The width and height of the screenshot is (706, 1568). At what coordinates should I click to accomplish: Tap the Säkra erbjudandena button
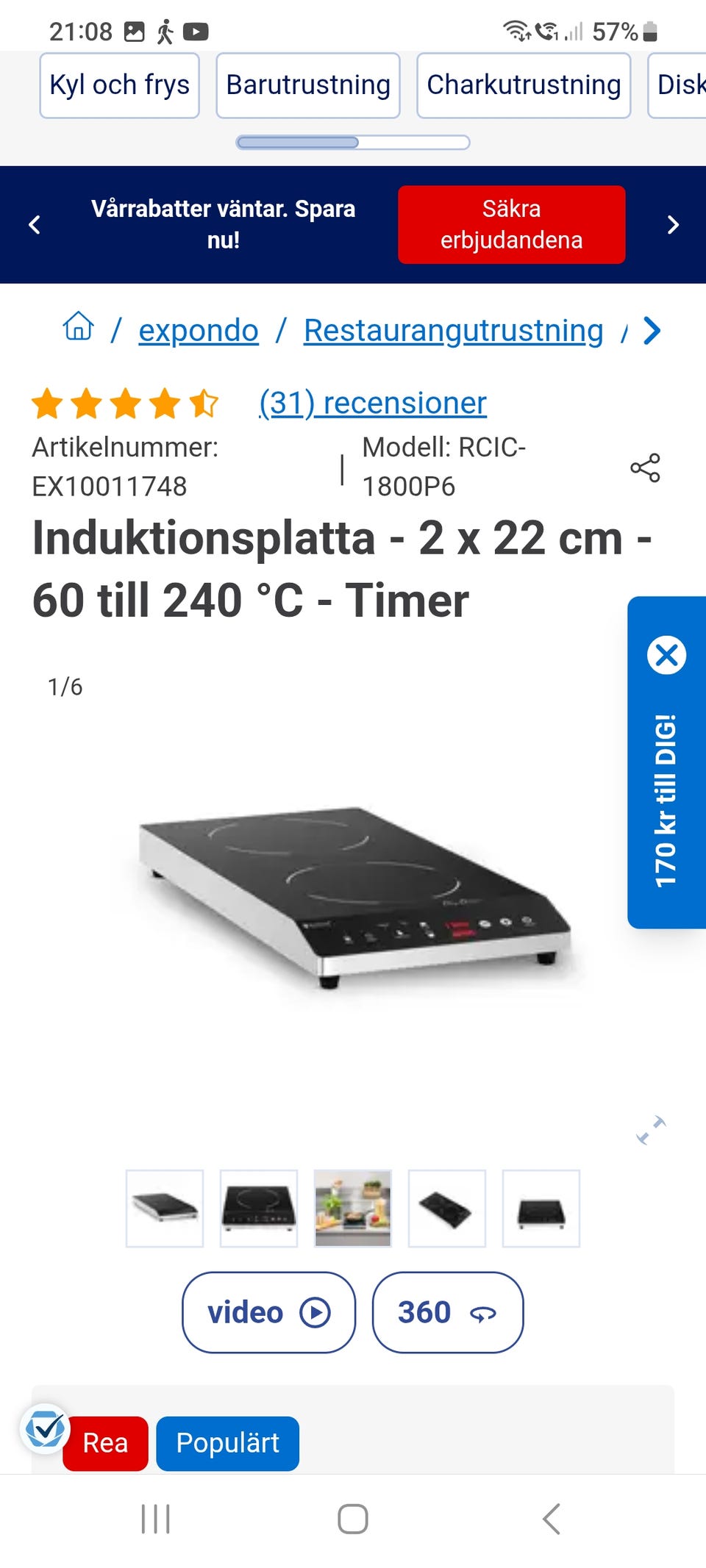click(511, 224)
